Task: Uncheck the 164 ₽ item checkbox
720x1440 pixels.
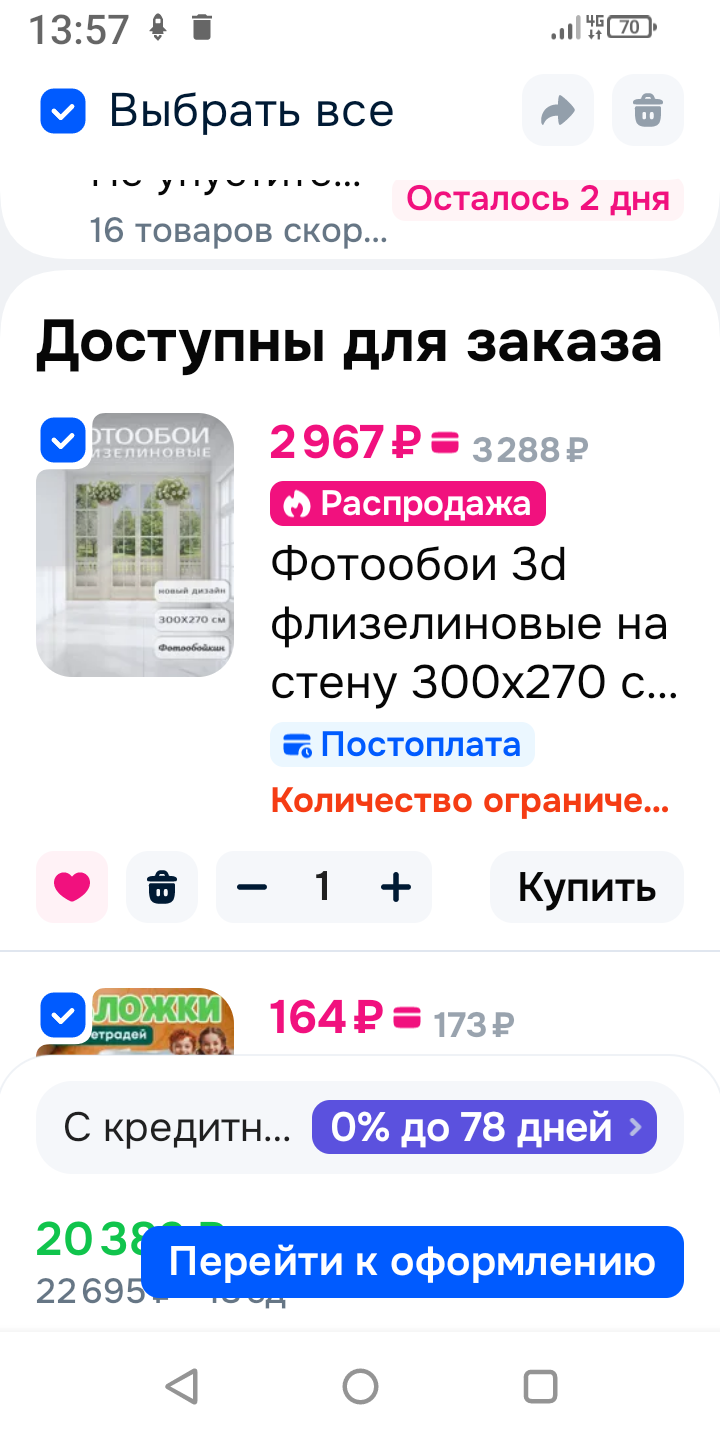Action: point(63,1016)
